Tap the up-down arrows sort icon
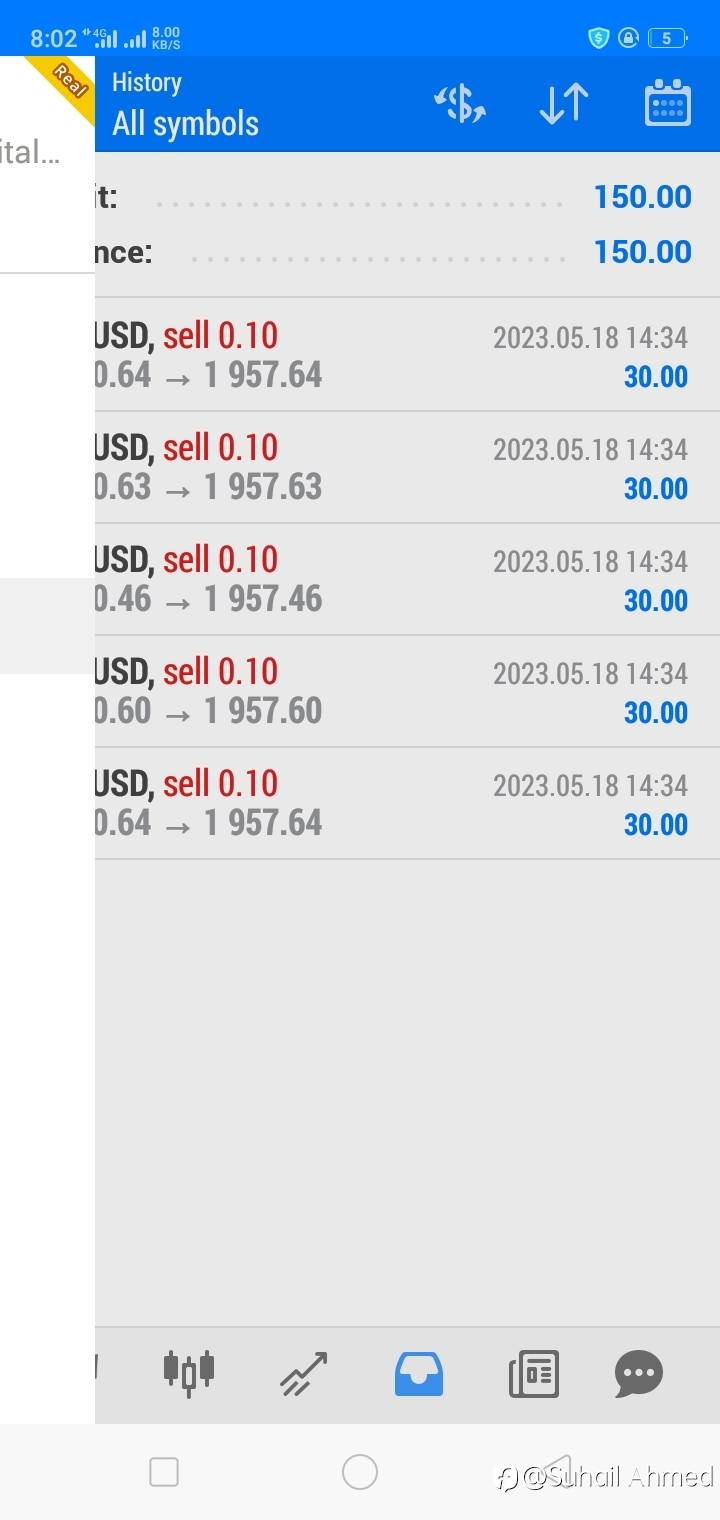 (x=564, y=104)
